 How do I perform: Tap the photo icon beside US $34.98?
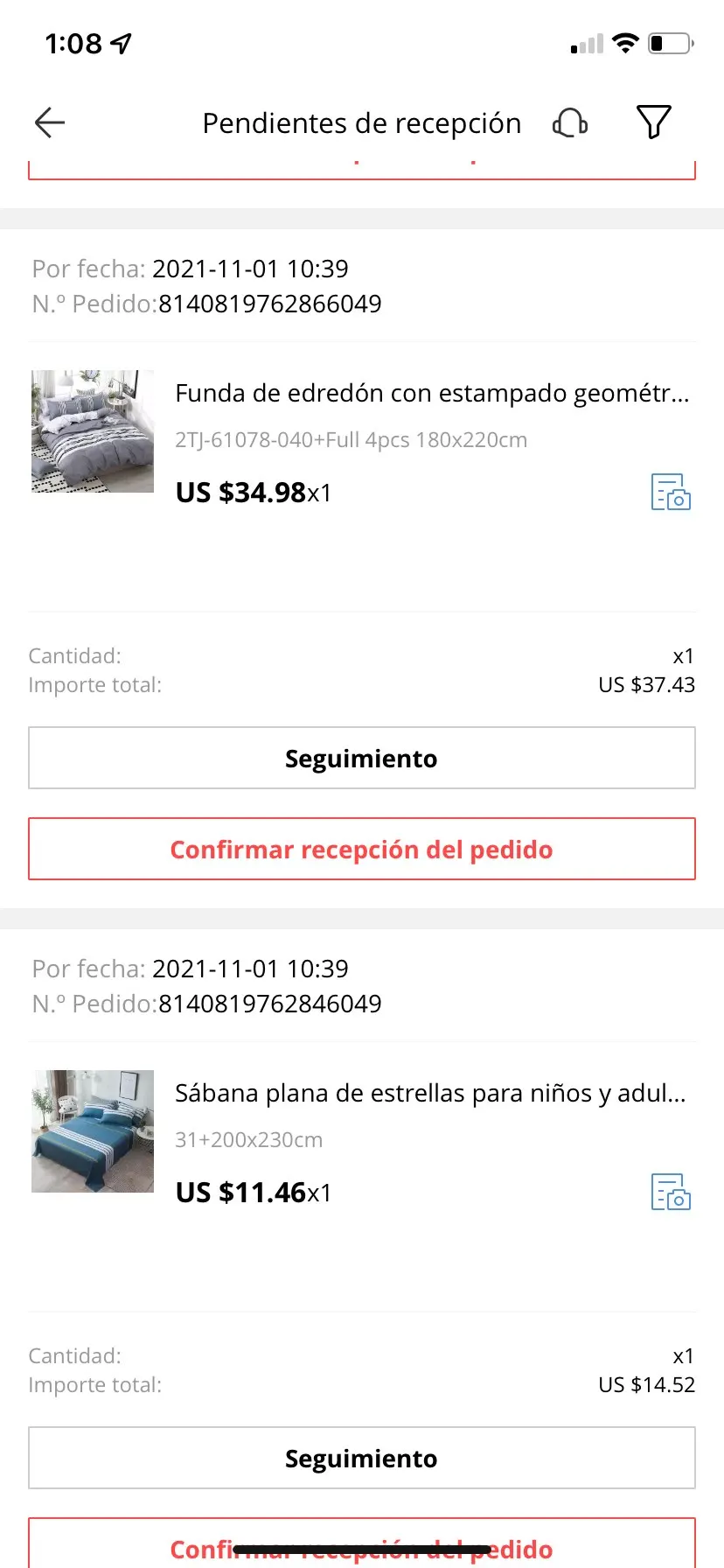(x=671, y=492)
